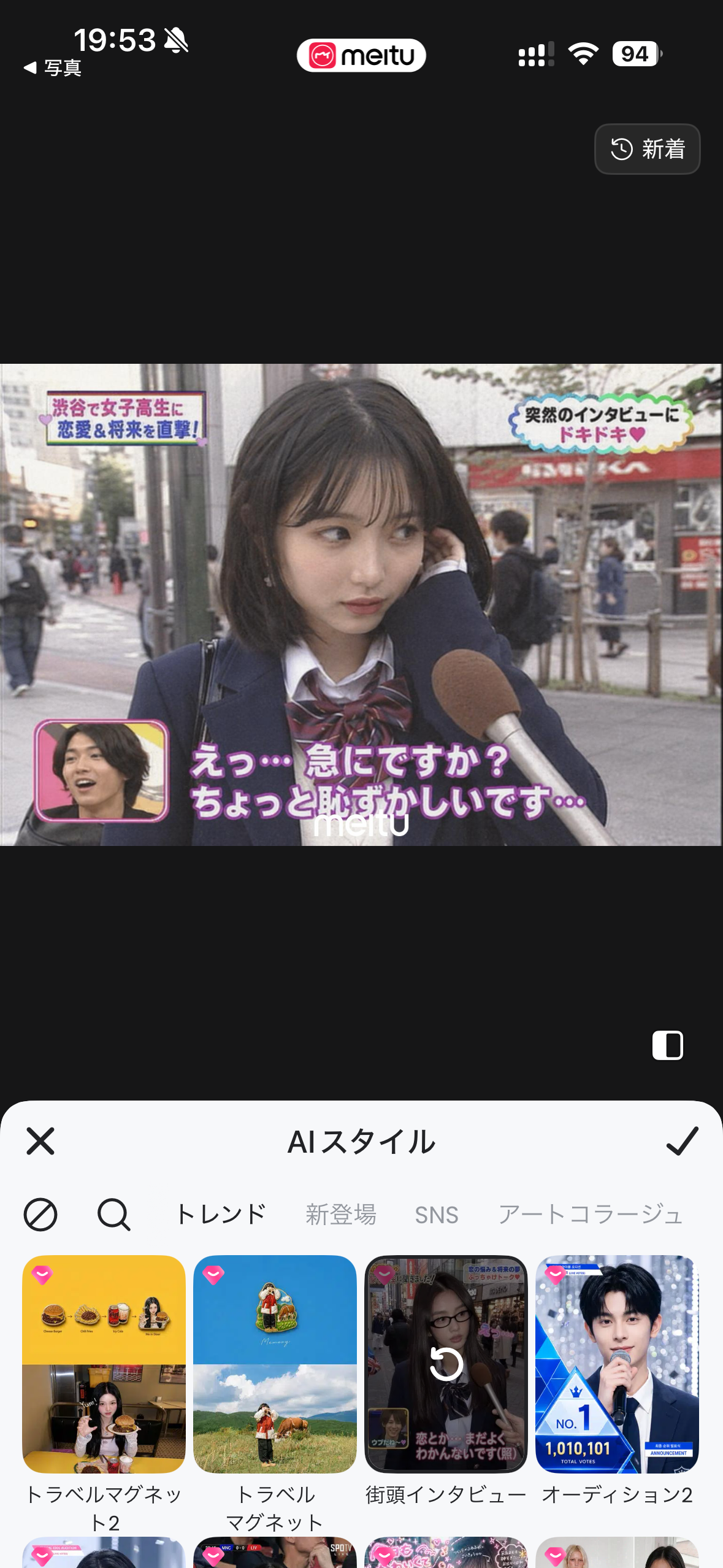Open the style search magnifier
Viewport: 723px width, 1568px height.
click(x=114, y=1214)
